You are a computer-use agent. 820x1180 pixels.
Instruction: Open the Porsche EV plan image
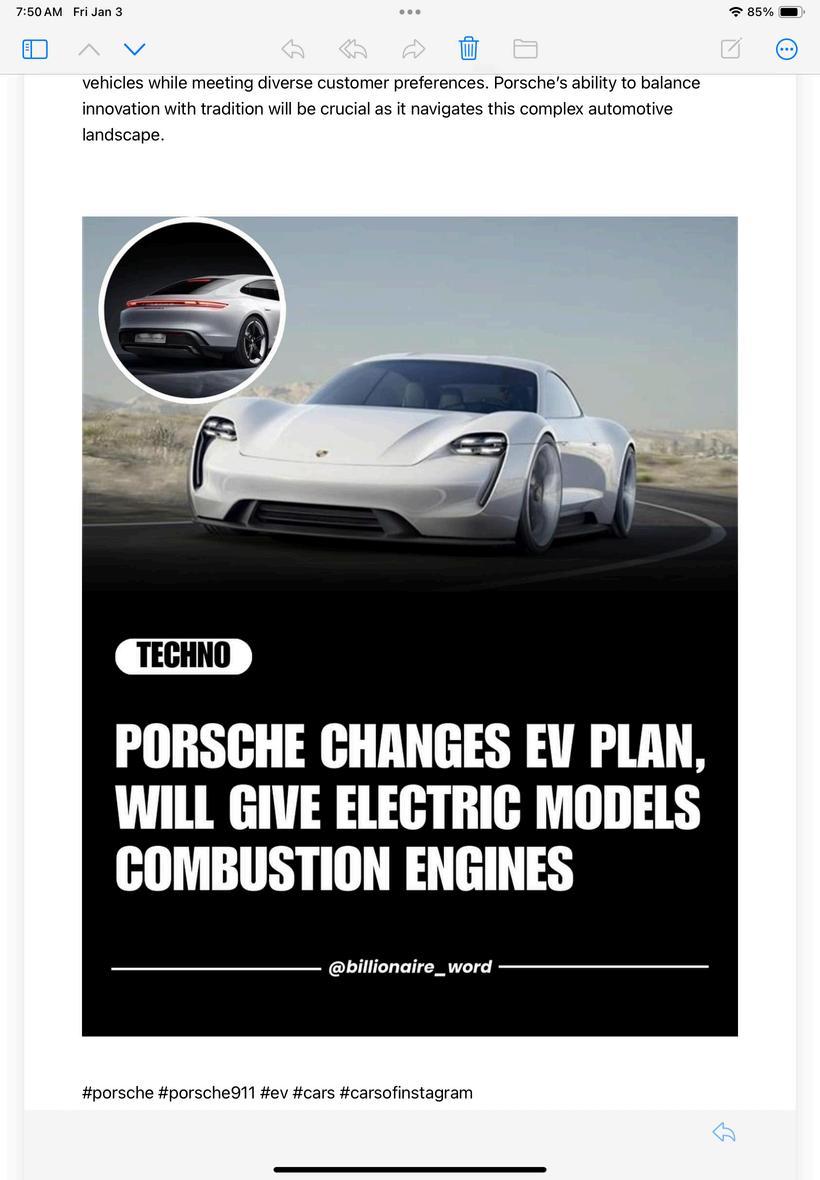410,626
